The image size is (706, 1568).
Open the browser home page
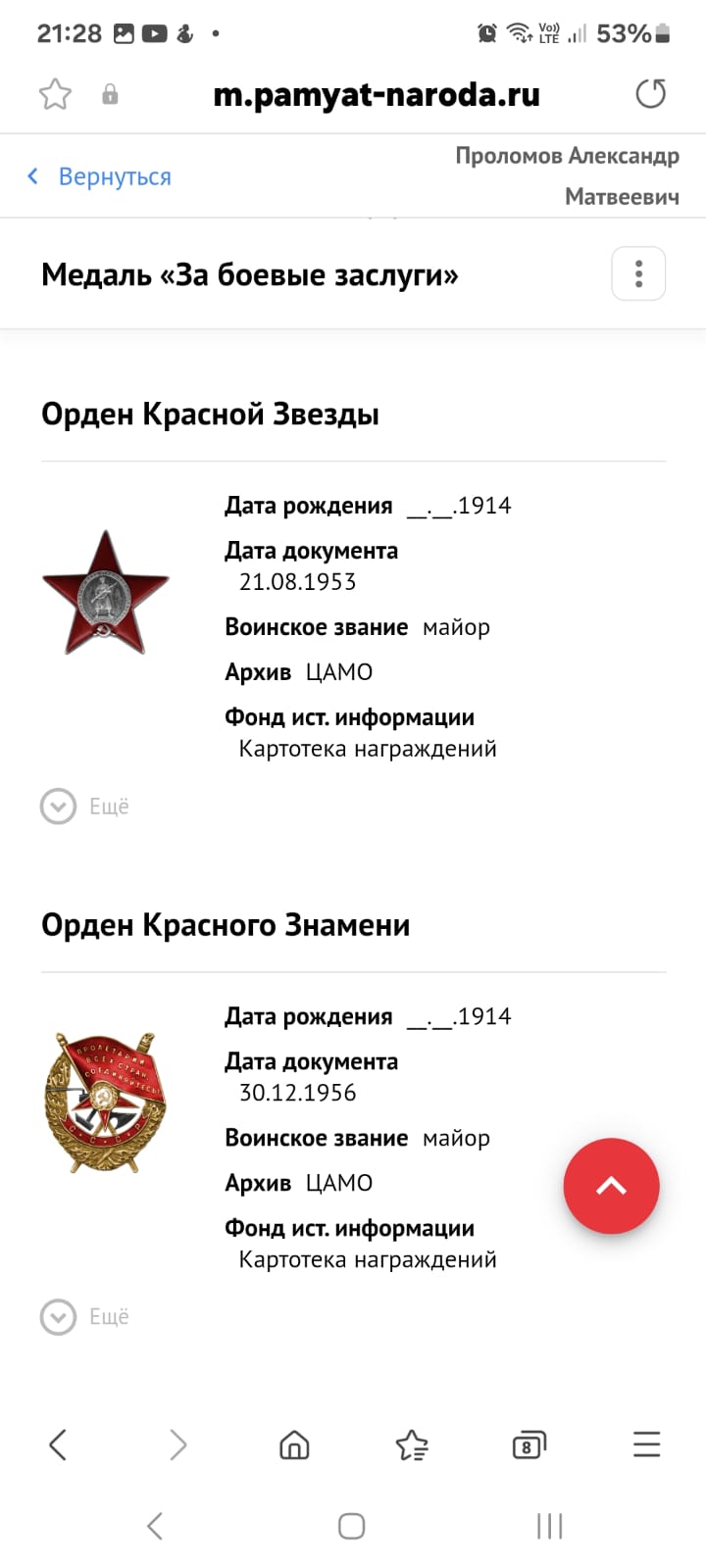(294, 1445)
